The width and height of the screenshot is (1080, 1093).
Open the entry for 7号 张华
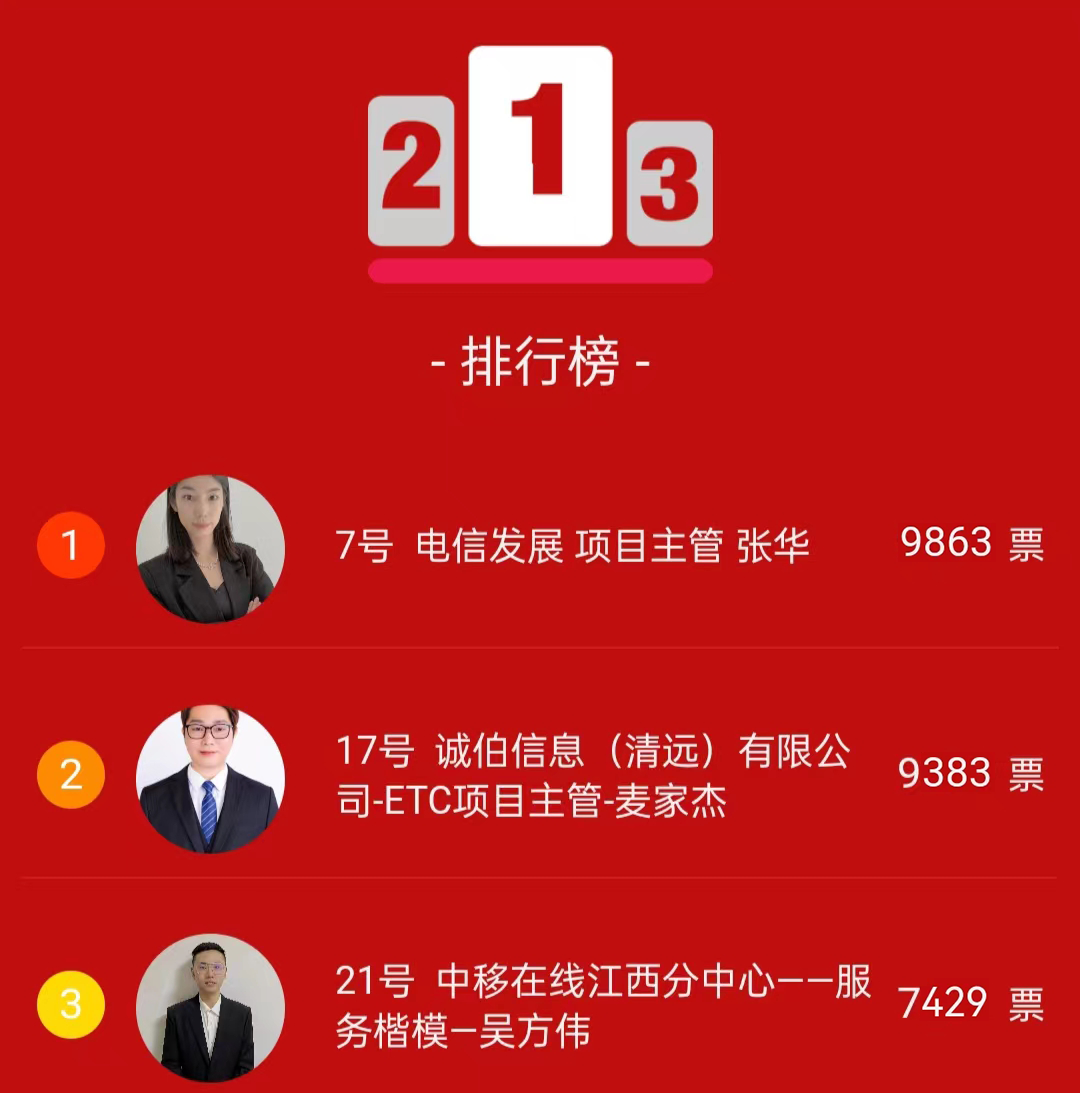572,547
